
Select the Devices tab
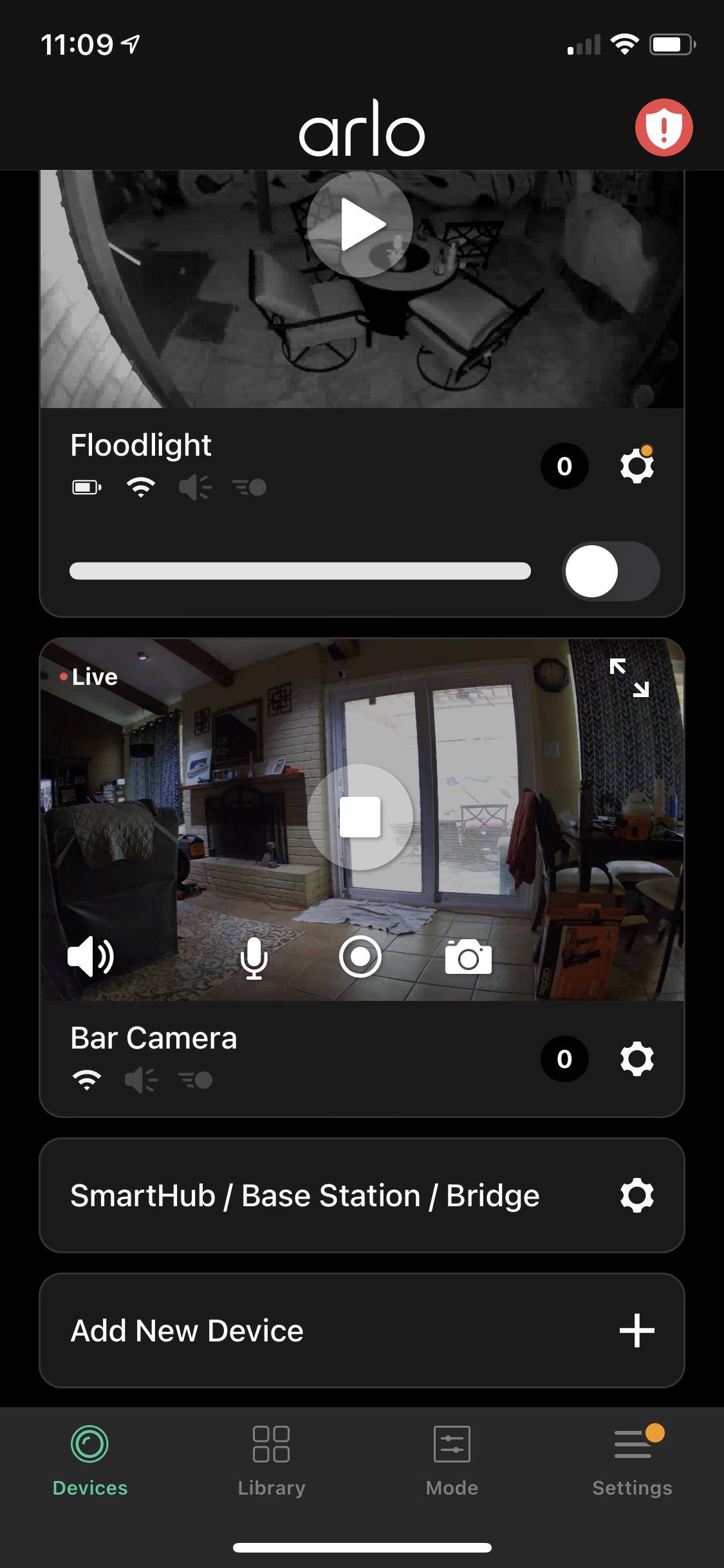point(90,1460)
